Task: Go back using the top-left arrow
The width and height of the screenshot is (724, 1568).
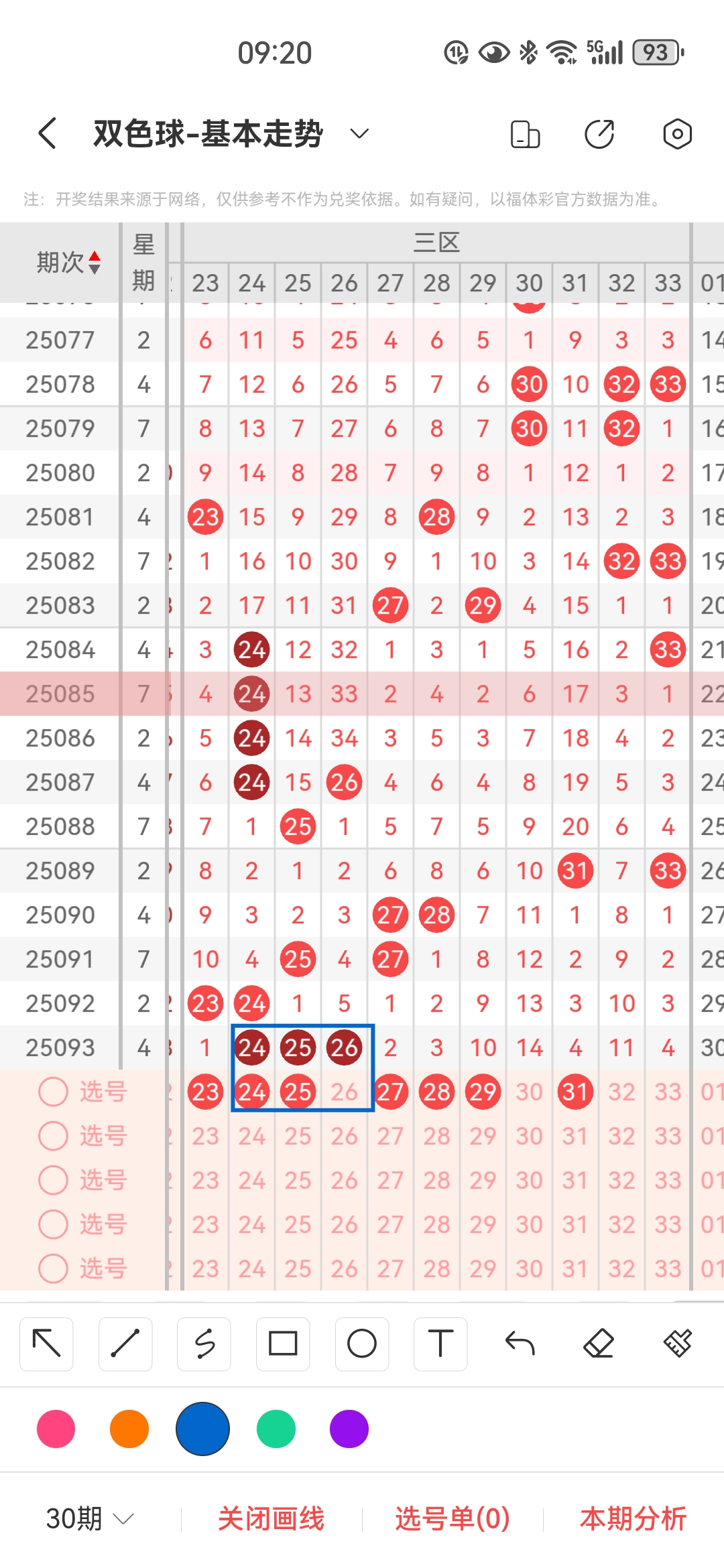Action: click(47, 133)
